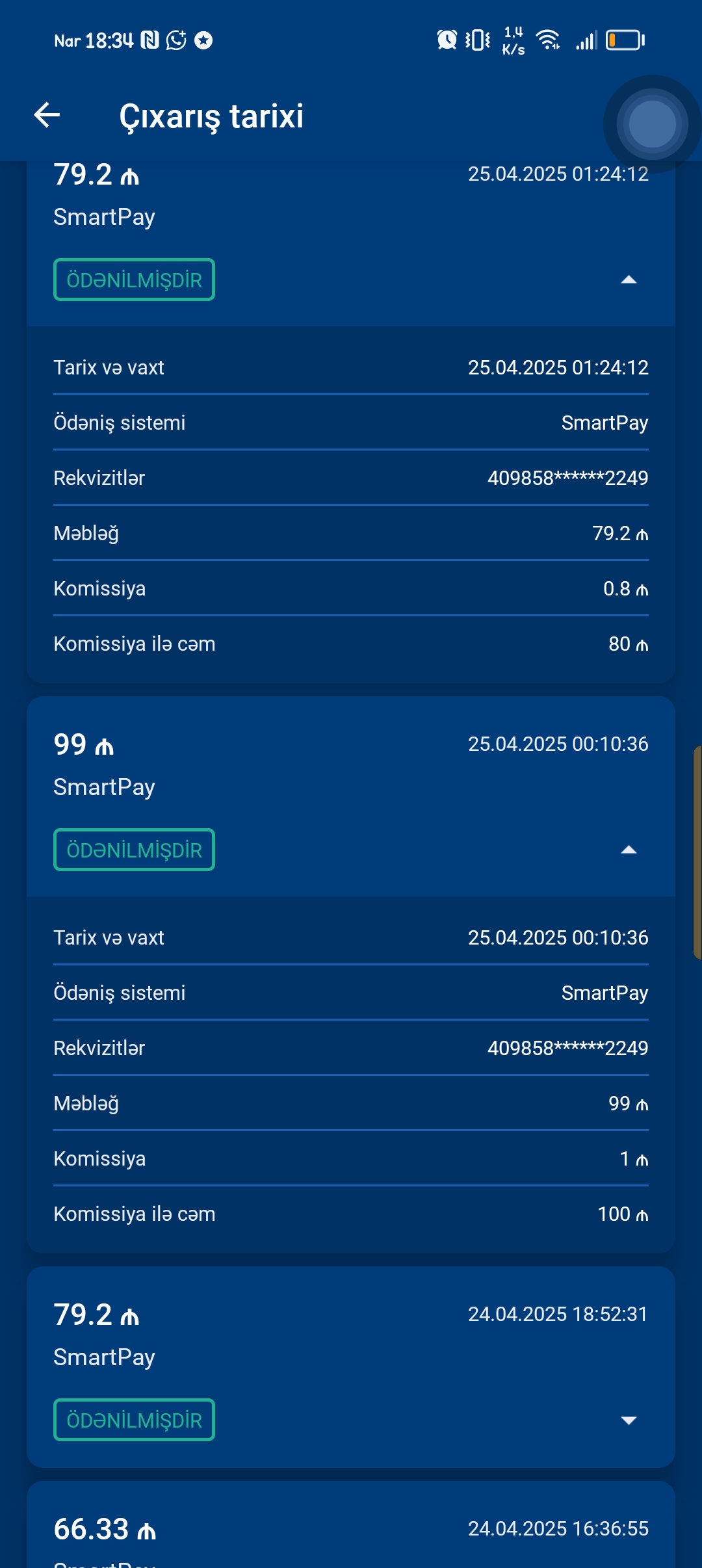The height and width of the screenshot is (1568, 702).
Task: Expand the 24.04.2025 18:52:31 withdrawal
Action: 629,1420
